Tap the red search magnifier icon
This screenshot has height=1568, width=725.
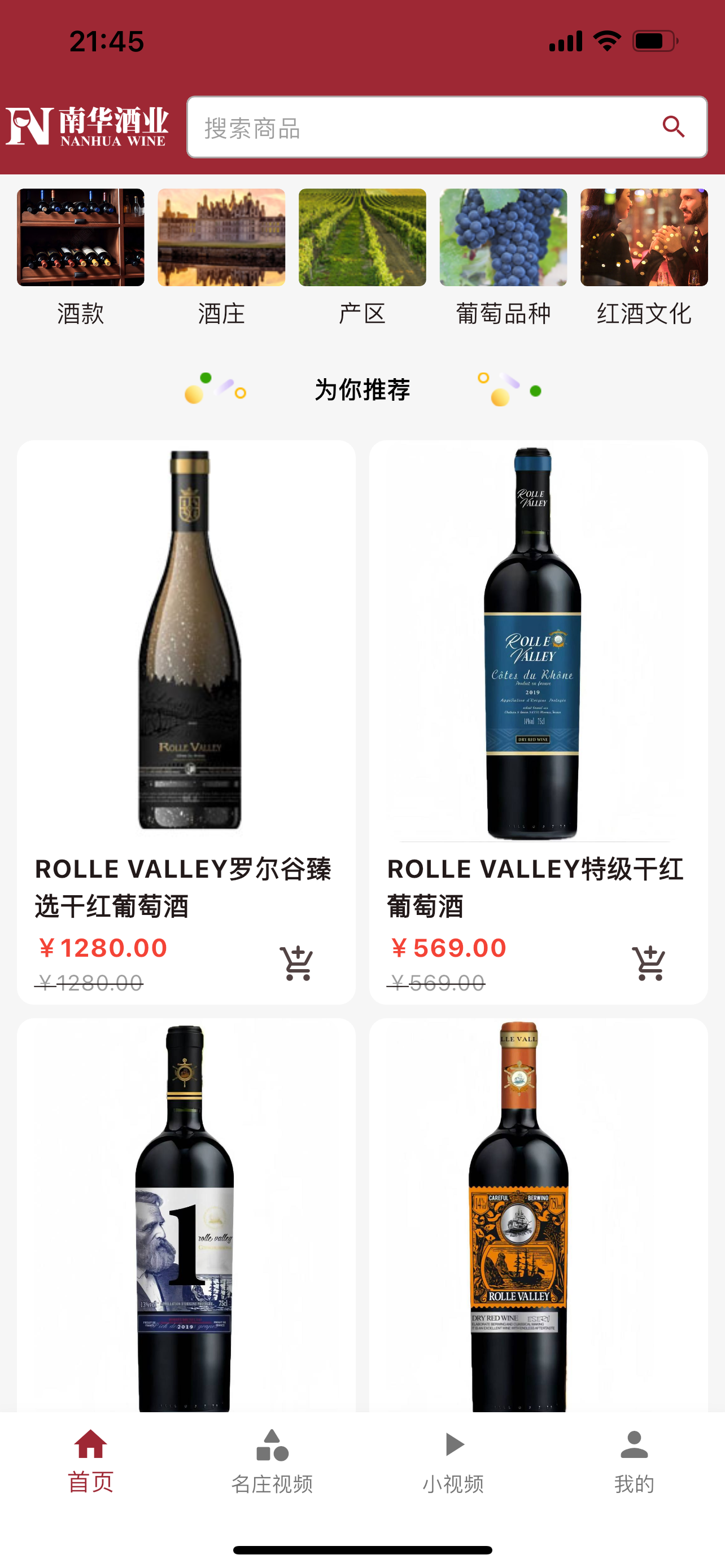point(673,127)
